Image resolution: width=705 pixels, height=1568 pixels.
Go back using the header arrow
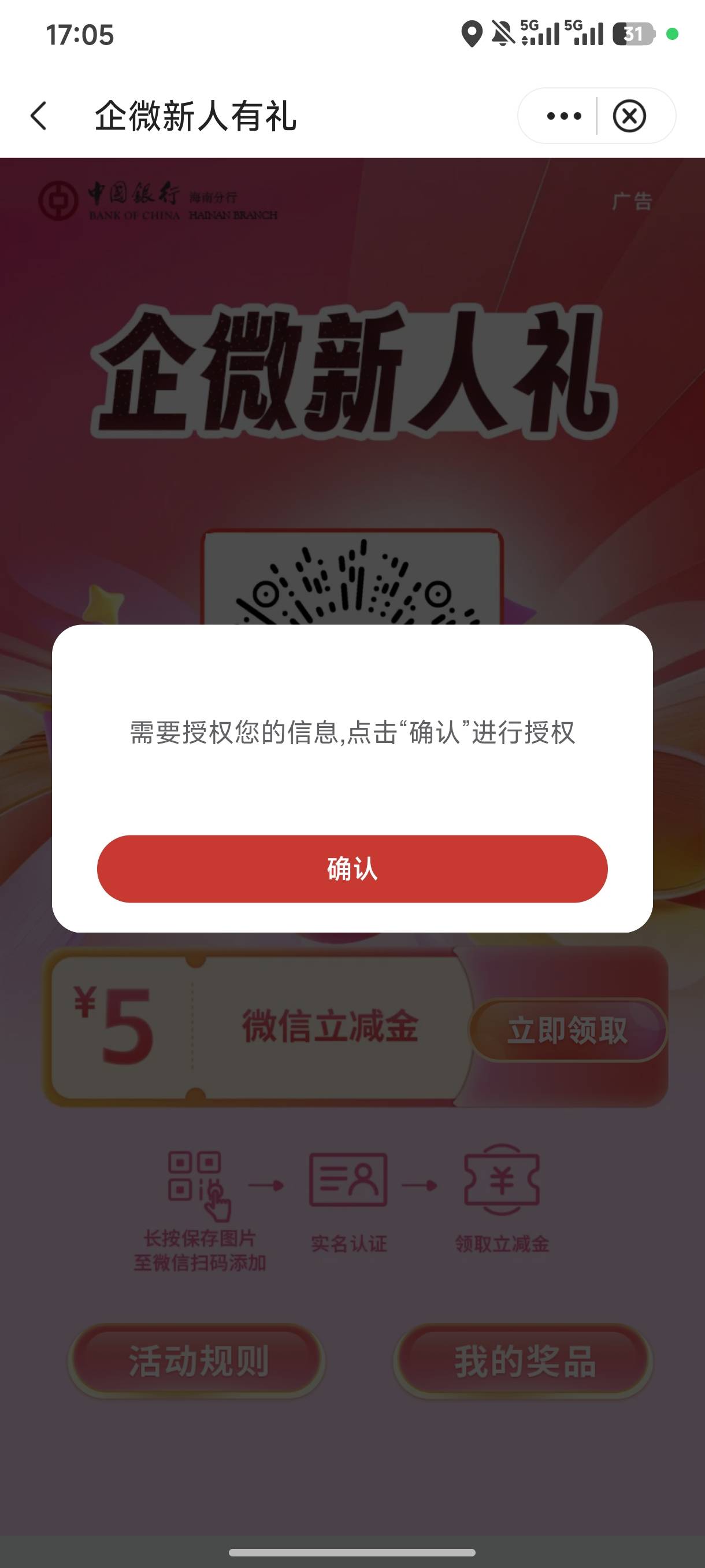(38, 116)
